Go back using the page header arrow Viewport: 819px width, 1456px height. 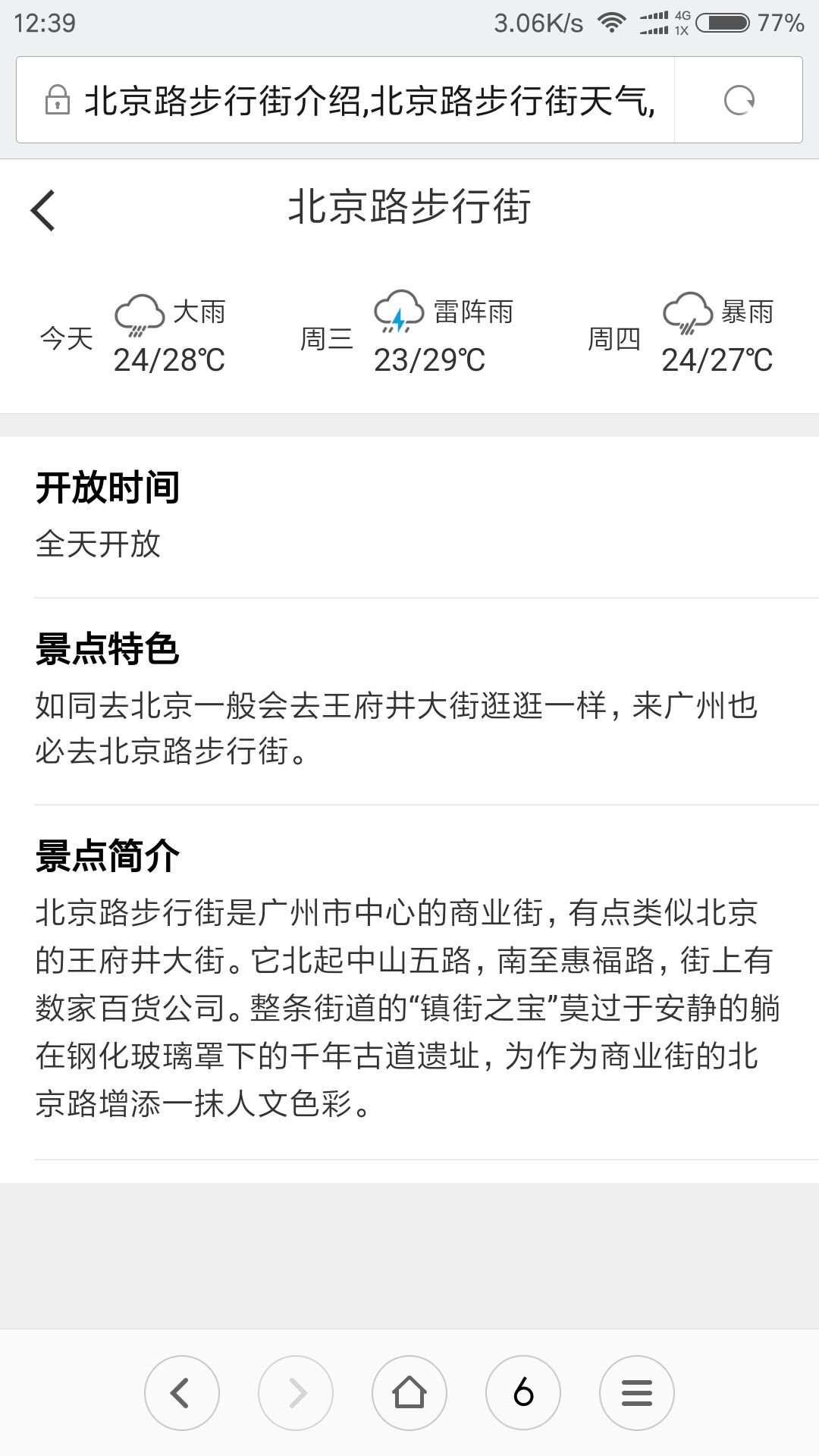click(x=43, y=210)
